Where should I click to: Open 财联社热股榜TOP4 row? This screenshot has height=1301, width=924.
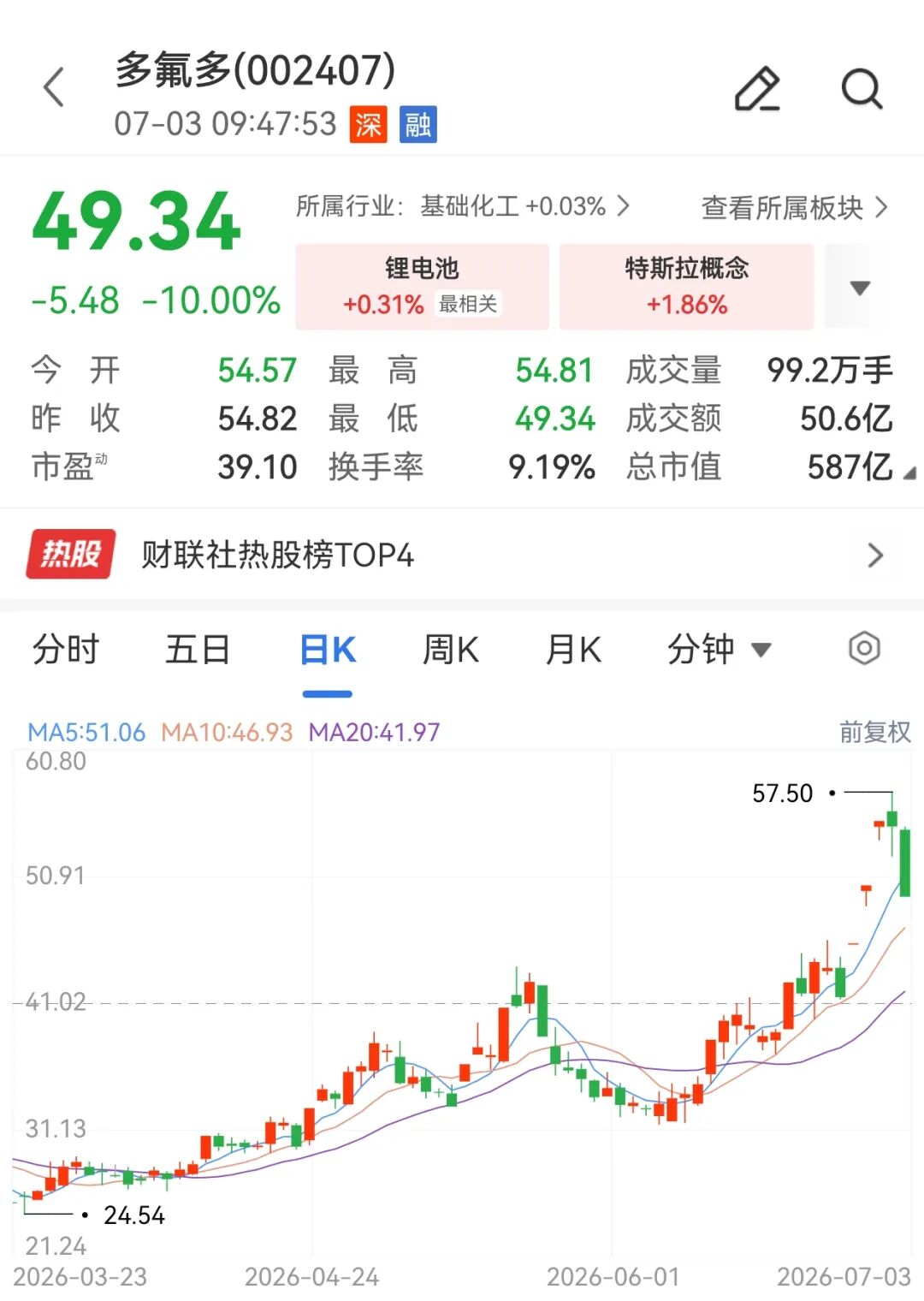pyautogui.click(x=462, y=555)
